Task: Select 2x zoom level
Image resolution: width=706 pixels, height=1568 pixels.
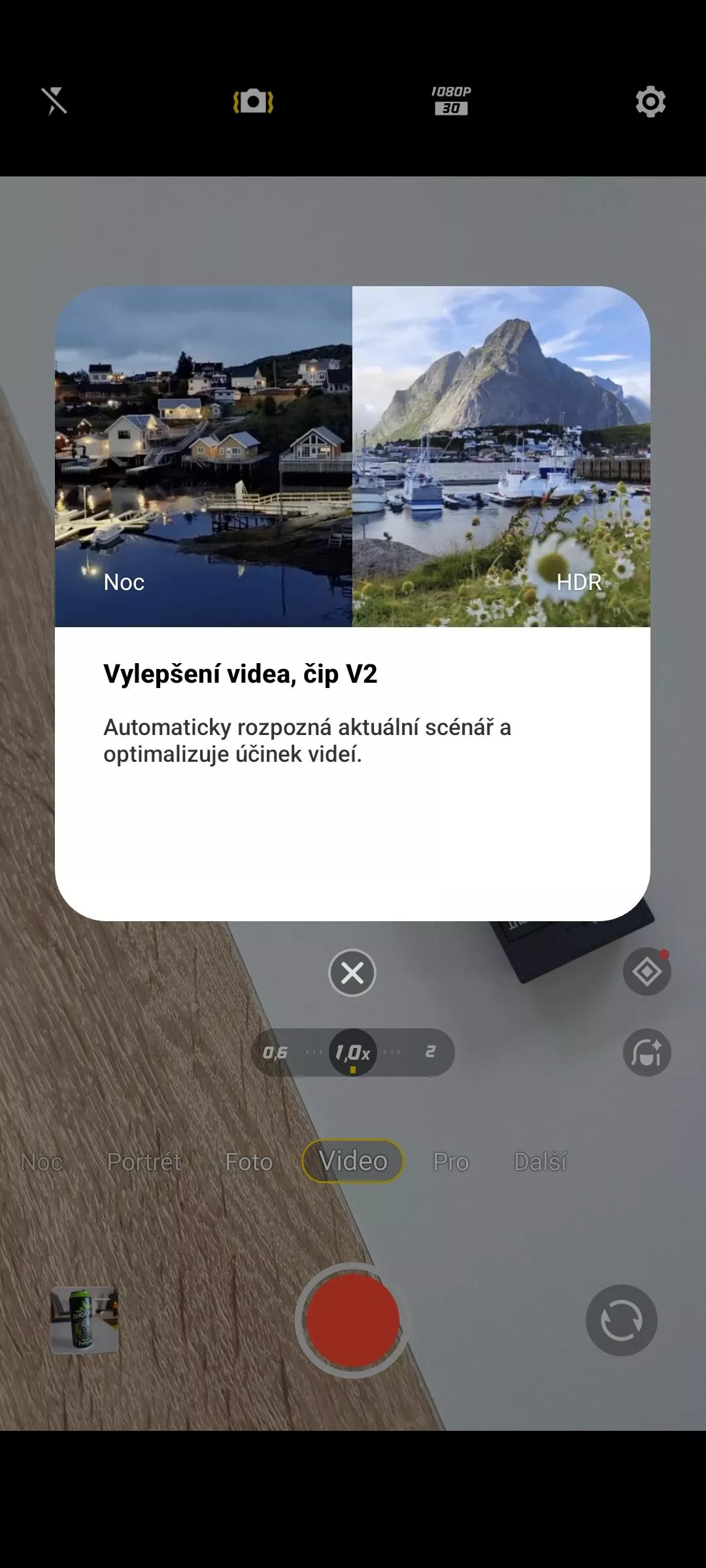Action: (x=430, y=1052)
